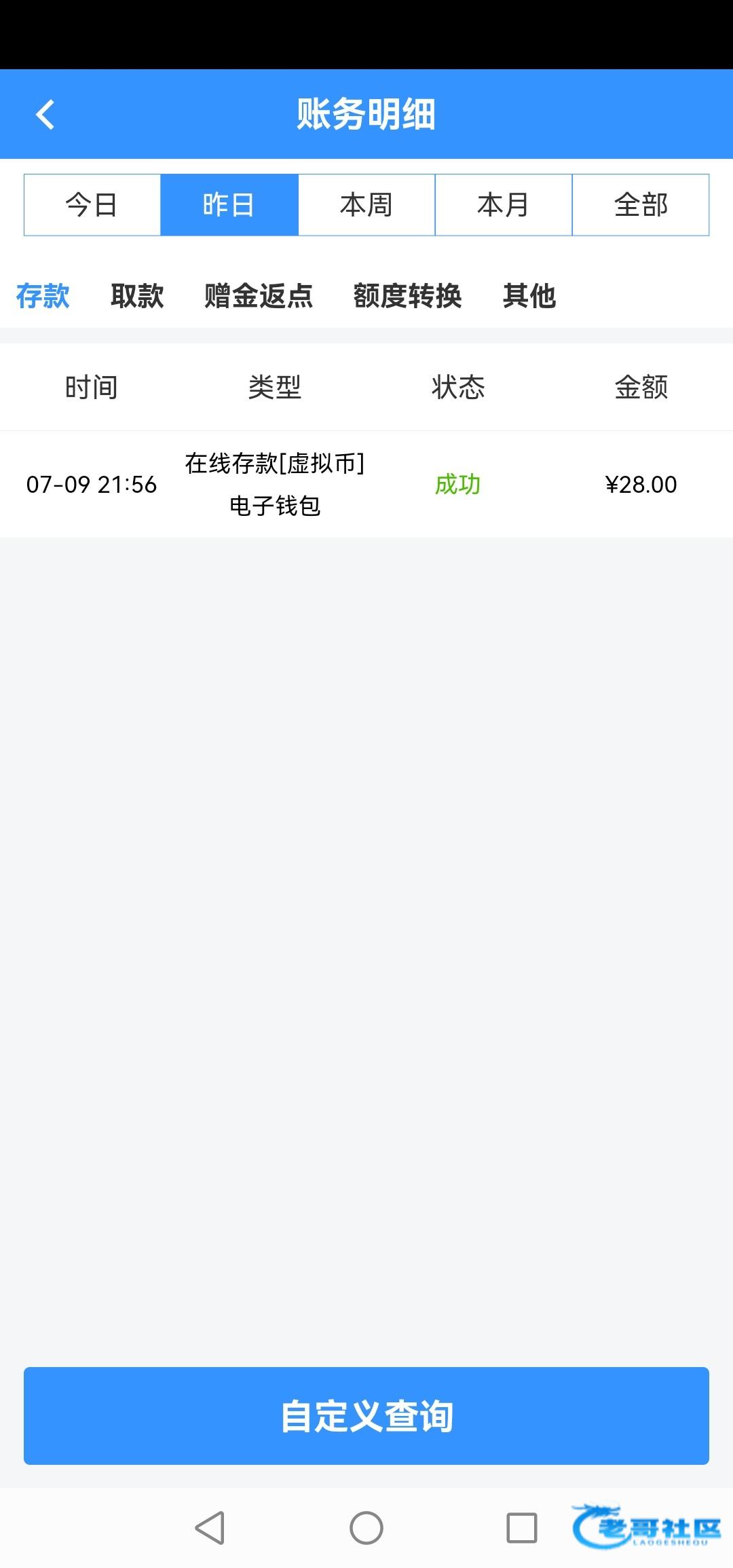Switch to 额度转换 tab
Image resolution: width=733 pixels, height=1568 pixels.
407,296
